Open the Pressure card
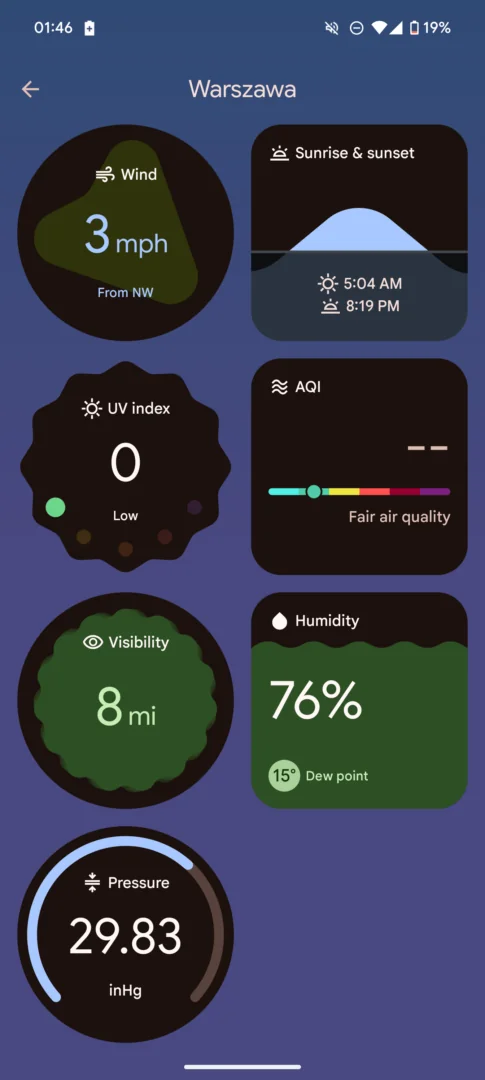Image resolution: width=485 pixels, height=1080 pixels. [125, 934]
